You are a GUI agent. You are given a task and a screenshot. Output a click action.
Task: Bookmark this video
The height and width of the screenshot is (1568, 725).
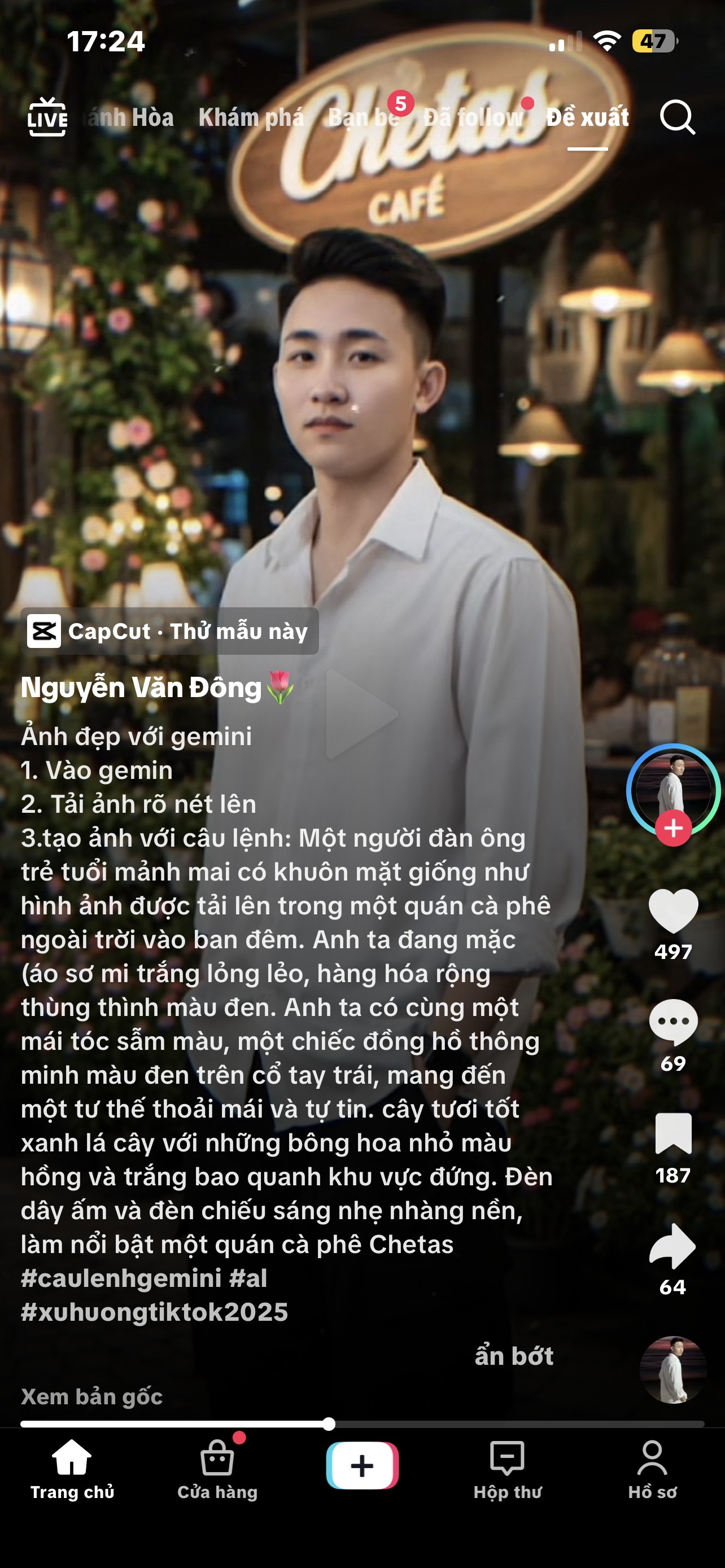pyautogui.click(x=672, y=1134)
